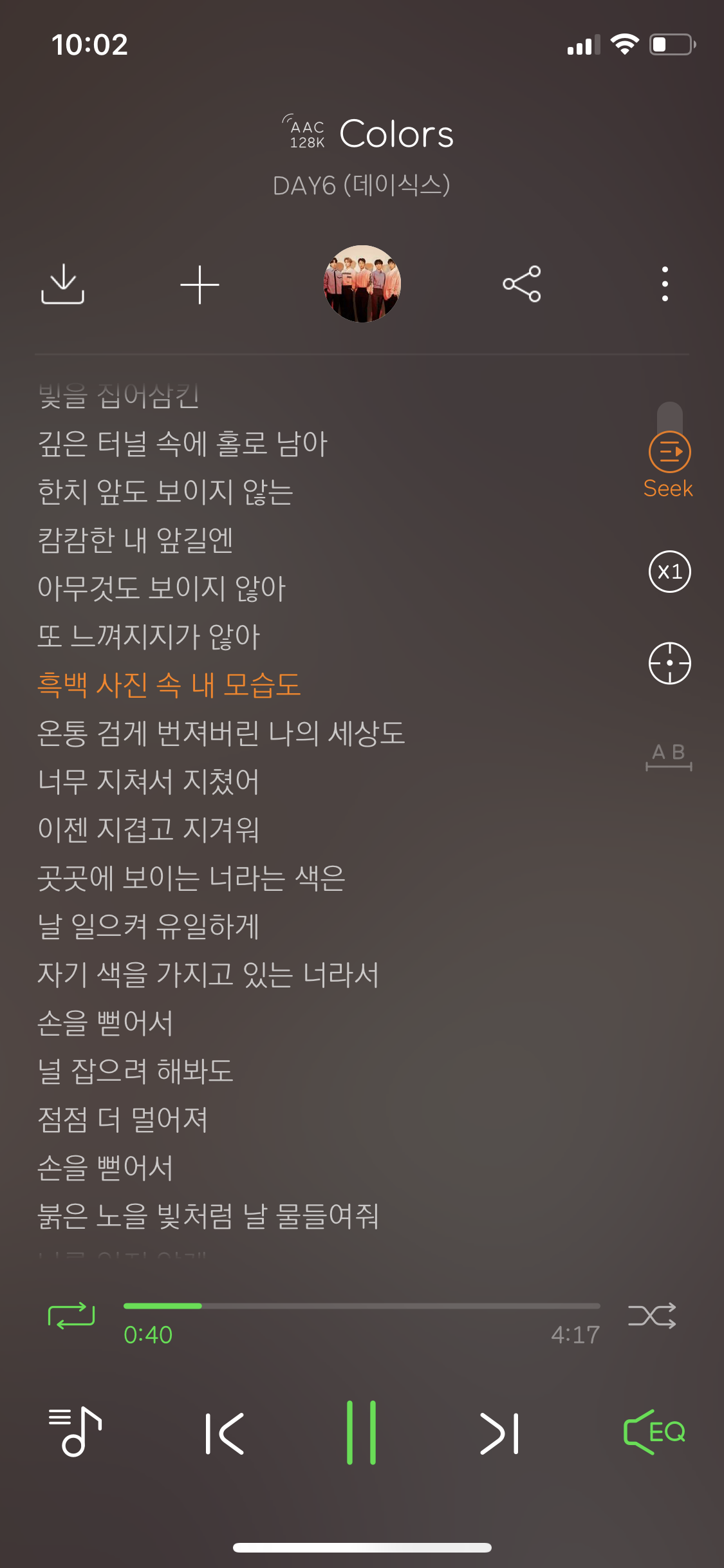Viewport: 724px width, 1568px height.
Task: Jump to lyric line 너무 지쳐서 지쳤어
Action: [x=148, y=781]
